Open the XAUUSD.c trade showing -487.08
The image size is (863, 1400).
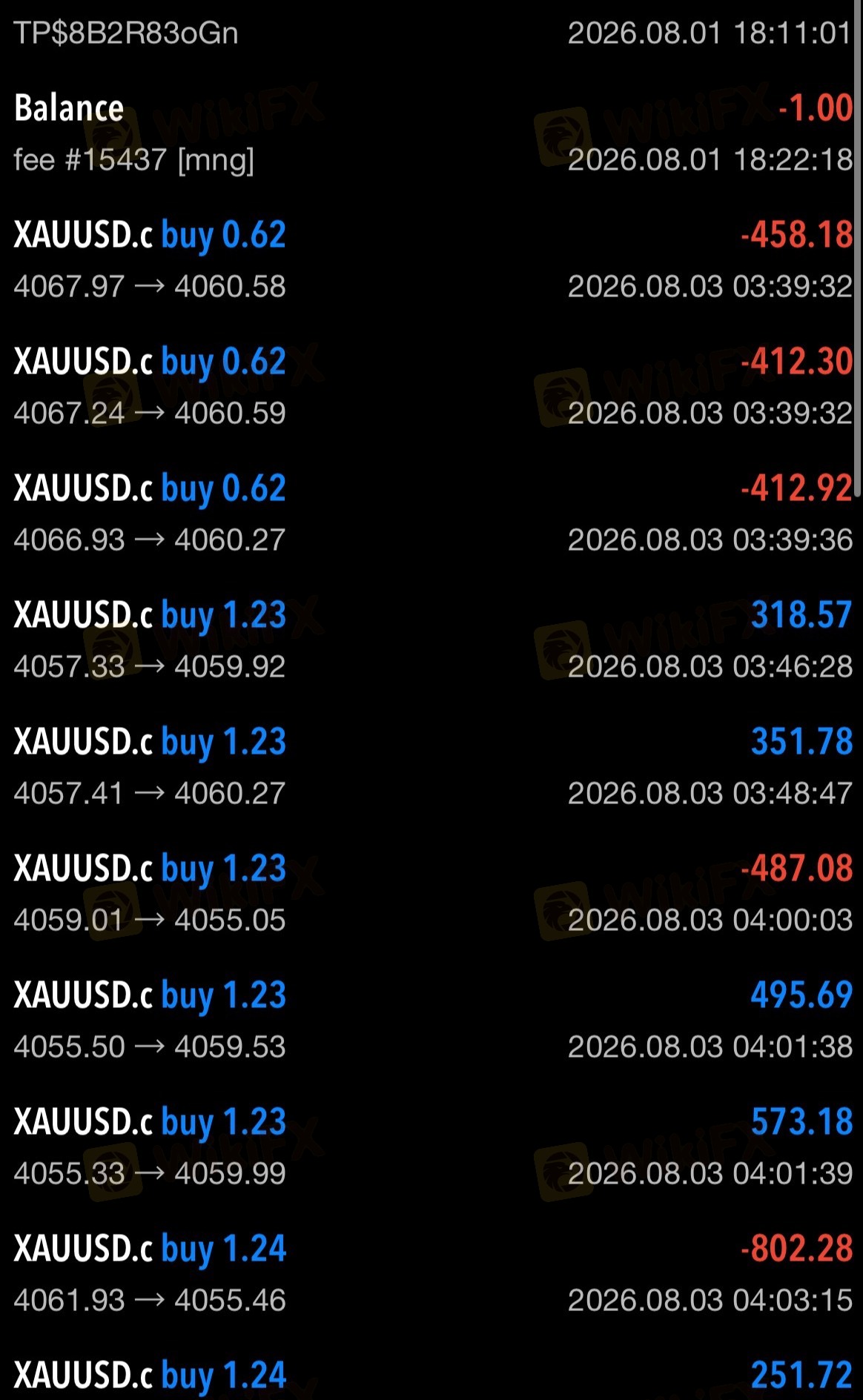pyautogui.click(x=431, y=894)
